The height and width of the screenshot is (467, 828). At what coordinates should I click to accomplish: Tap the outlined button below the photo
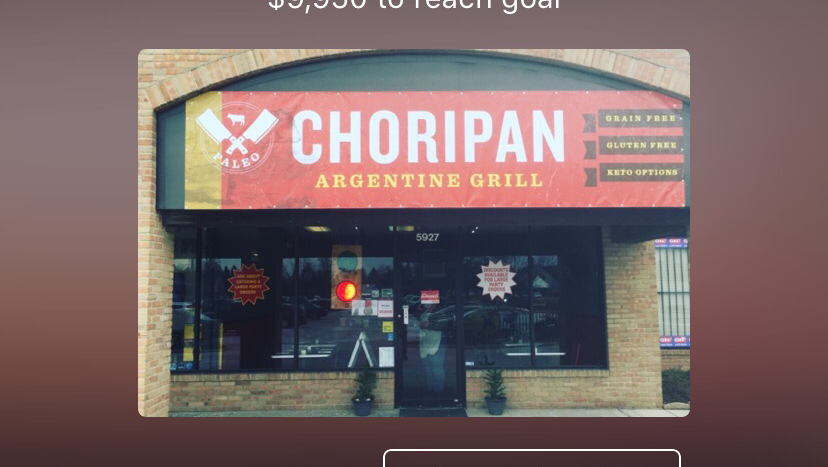point(531,459)
